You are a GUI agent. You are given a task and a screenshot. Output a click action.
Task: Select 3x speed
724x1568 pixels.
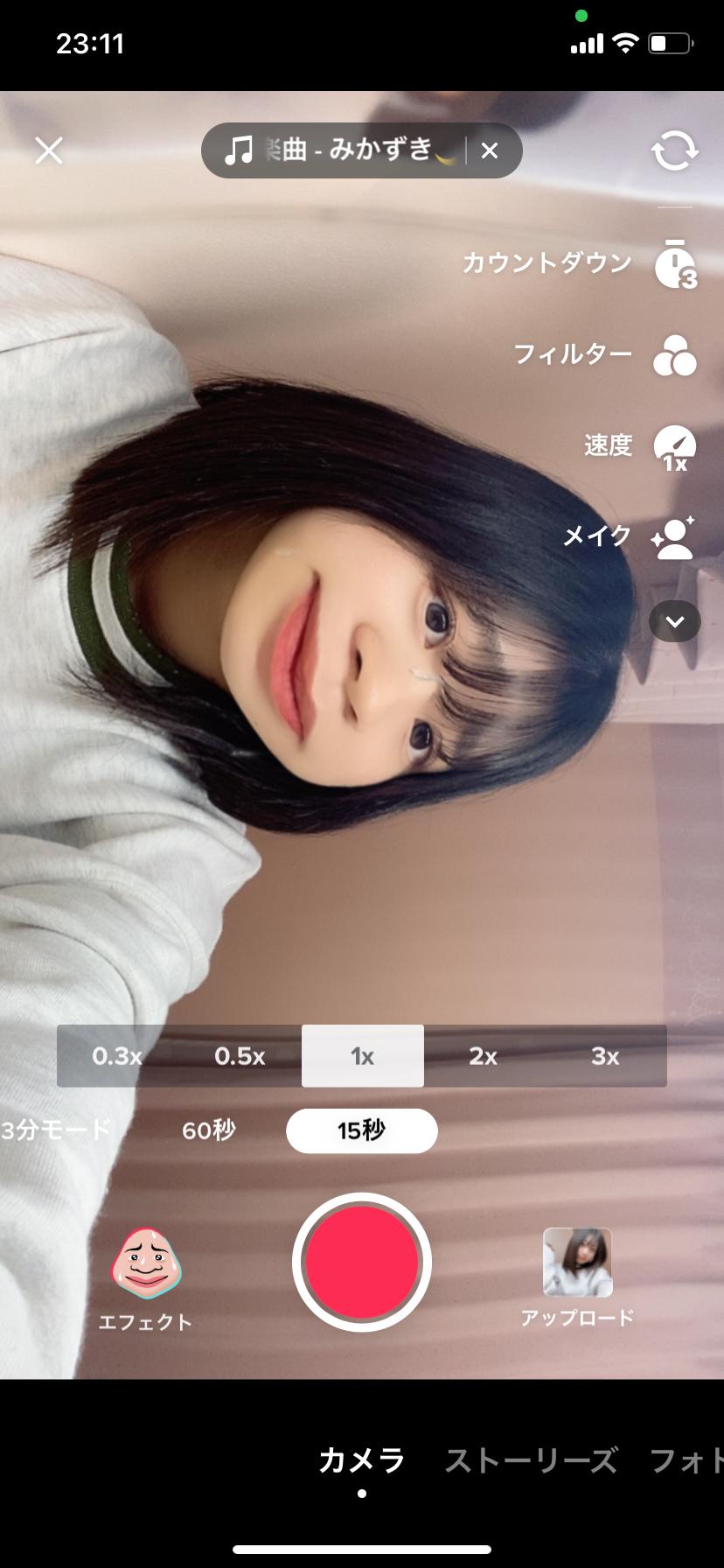tap(605, 1056)
